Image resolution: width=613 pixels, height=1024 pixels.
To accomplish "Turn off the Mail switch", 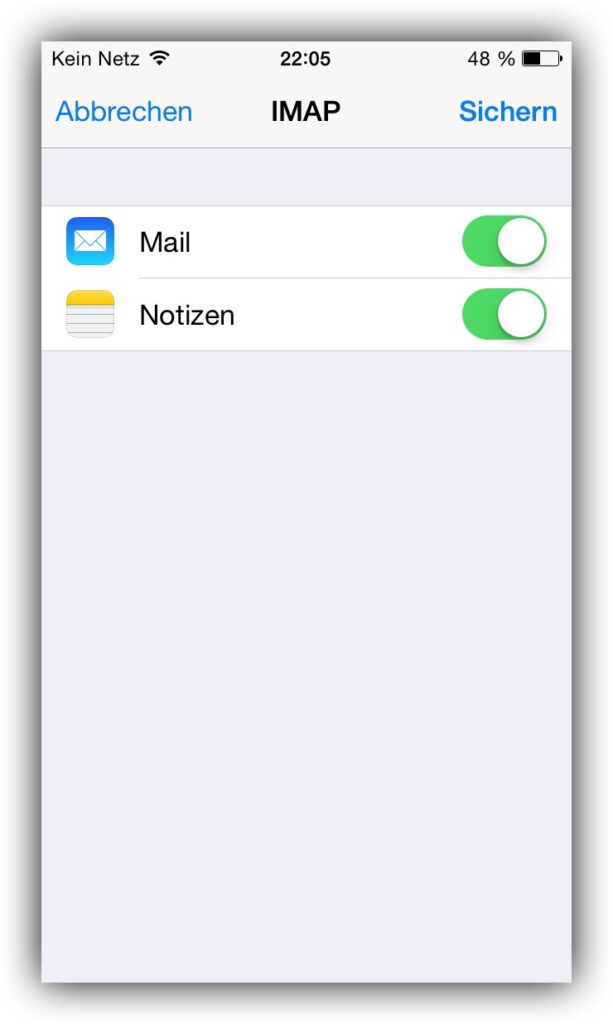I will (x=504, y=242).
